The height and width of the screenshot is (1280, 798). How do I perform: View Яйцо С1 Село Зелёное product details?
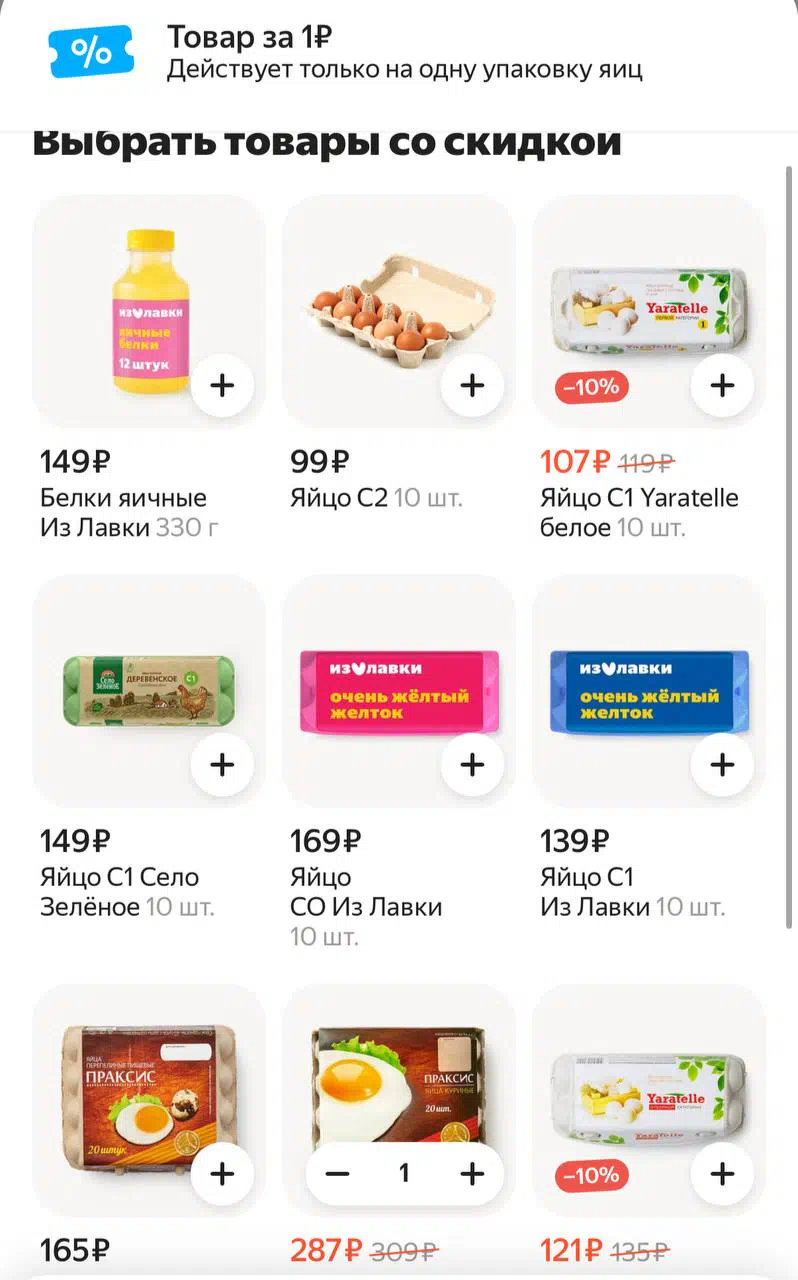[x=149, y=691]
